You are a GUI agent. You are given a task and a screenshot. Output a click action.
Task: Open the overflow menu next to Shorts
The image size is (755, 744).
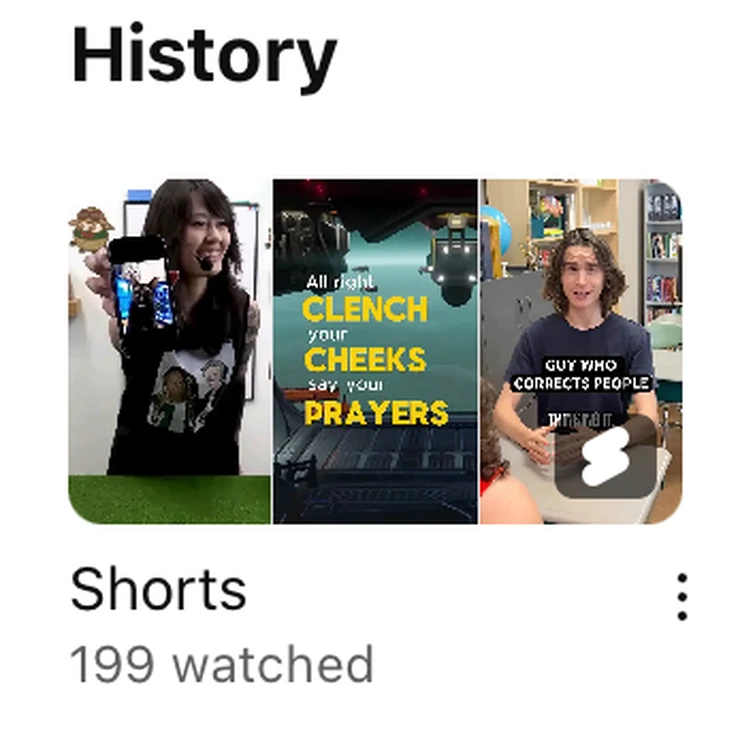[682, 597]
